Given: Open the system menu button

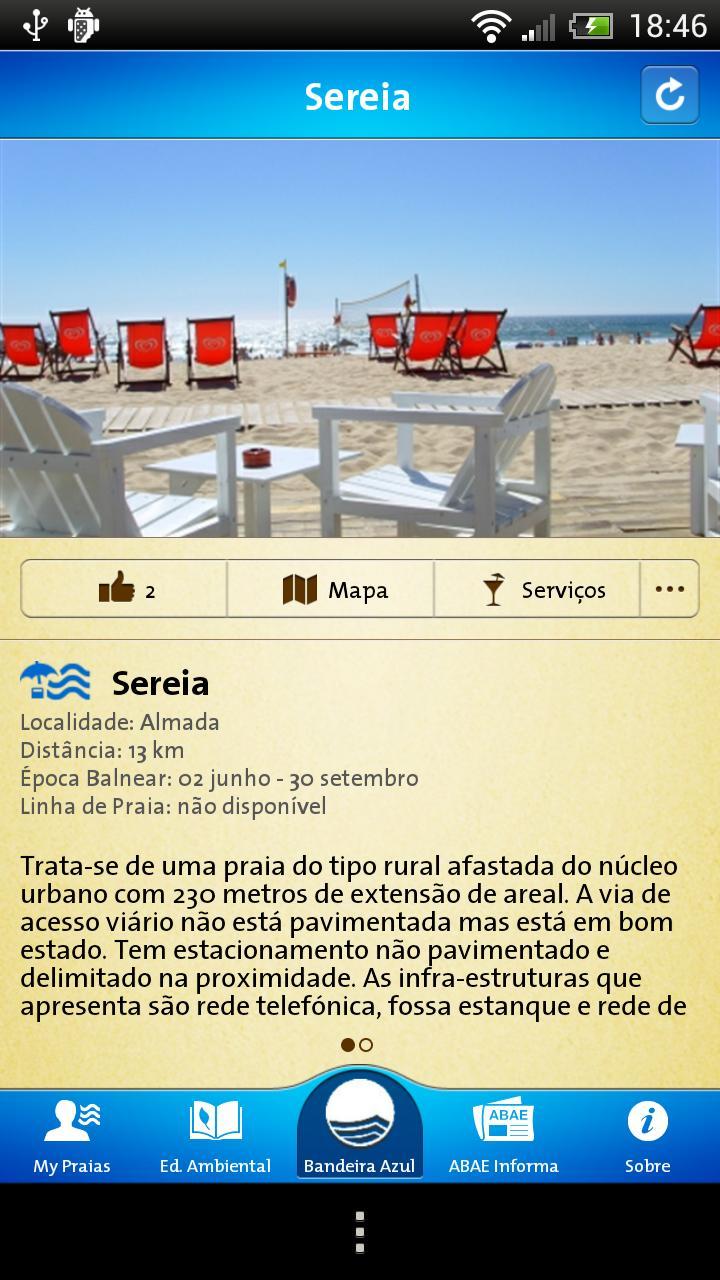Looking at the screenshot, I should (360, 1232).
